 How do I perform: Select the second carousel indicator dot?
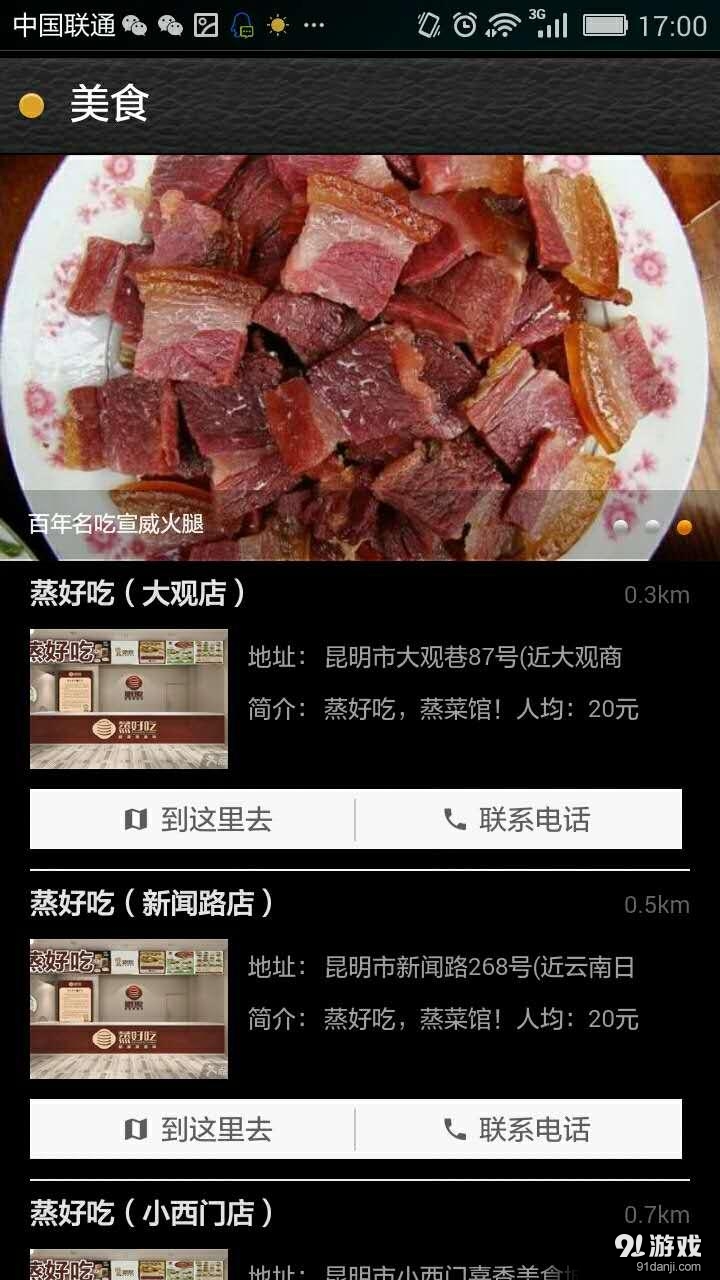[653, 525]
